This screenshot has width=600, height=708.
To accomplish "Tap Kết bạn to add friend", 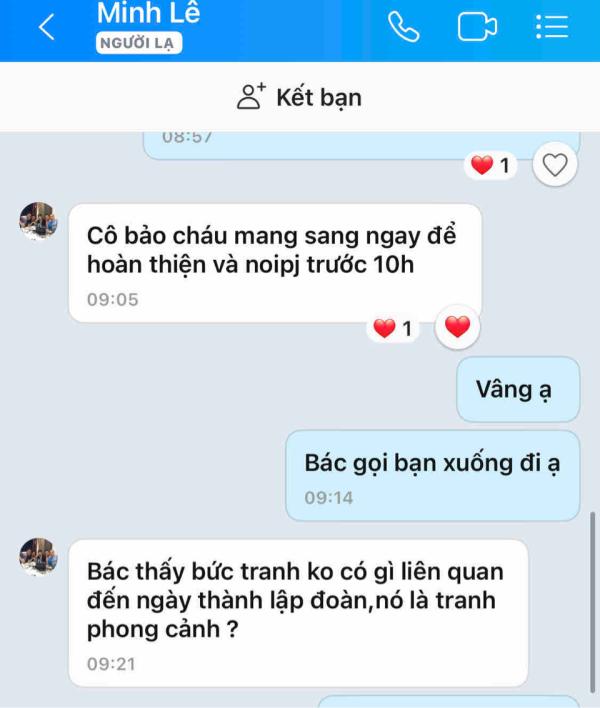I will (x=300, y=97).
